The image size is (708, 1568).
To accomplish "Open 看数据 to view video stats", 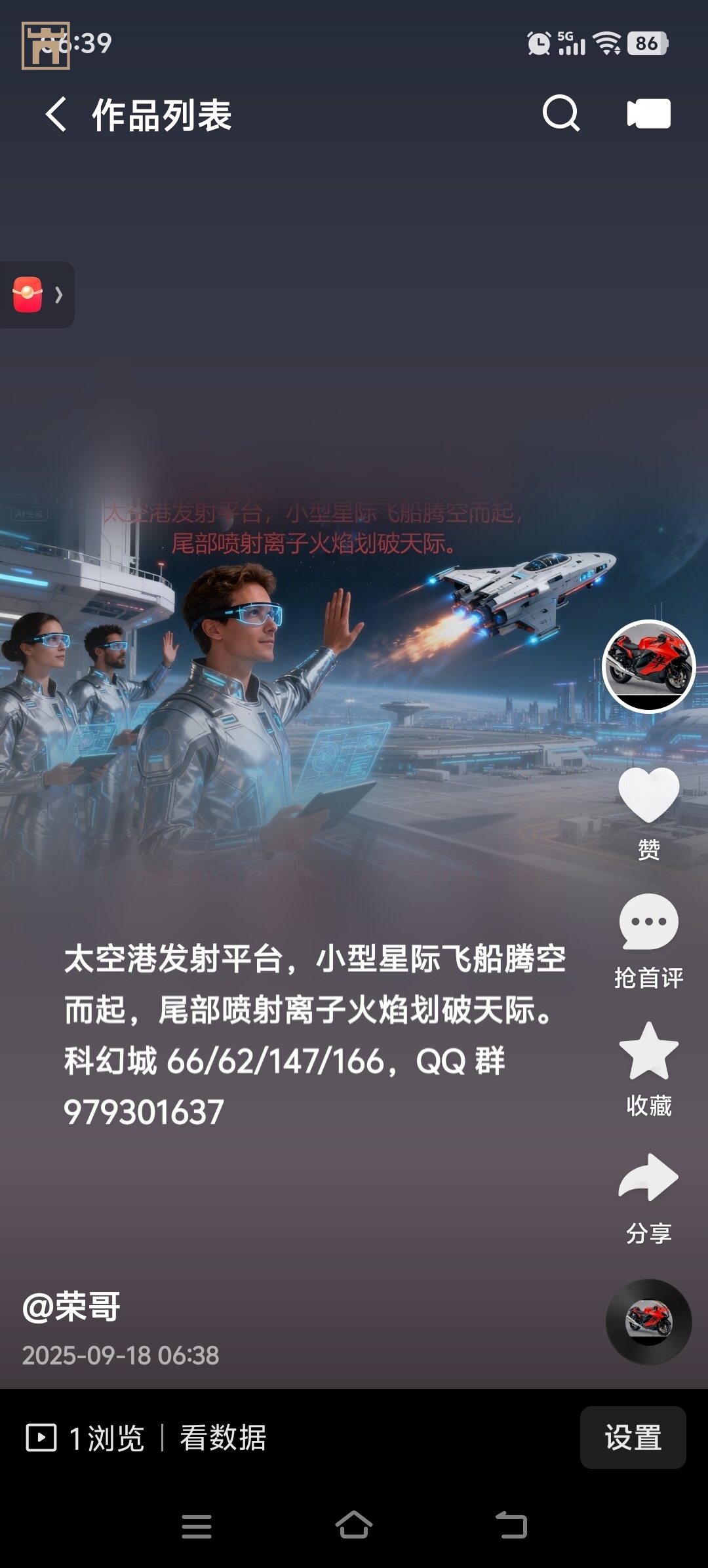I will [223, 1438].
